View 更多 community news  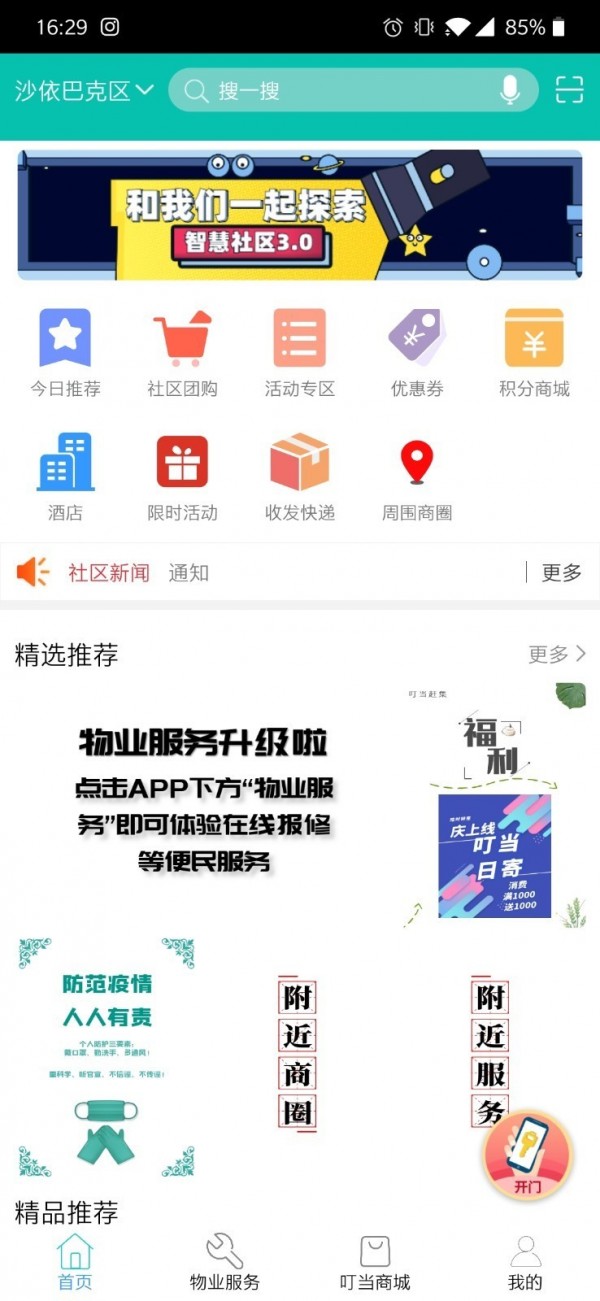coord(561,573)
